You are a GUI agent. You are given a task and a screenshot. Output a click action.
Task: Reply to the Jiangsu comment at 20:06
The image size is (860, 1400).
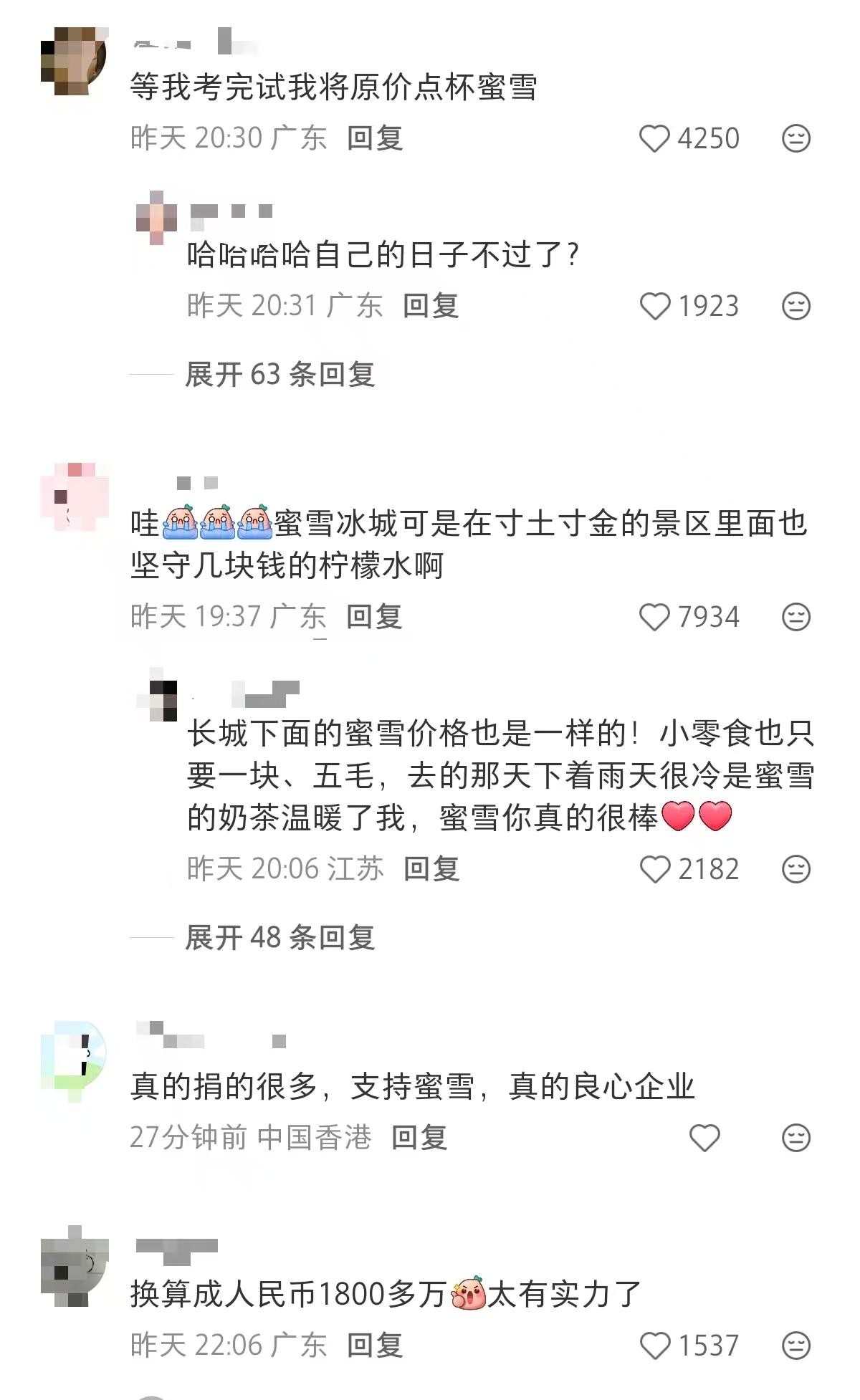[x=431, y=869]
